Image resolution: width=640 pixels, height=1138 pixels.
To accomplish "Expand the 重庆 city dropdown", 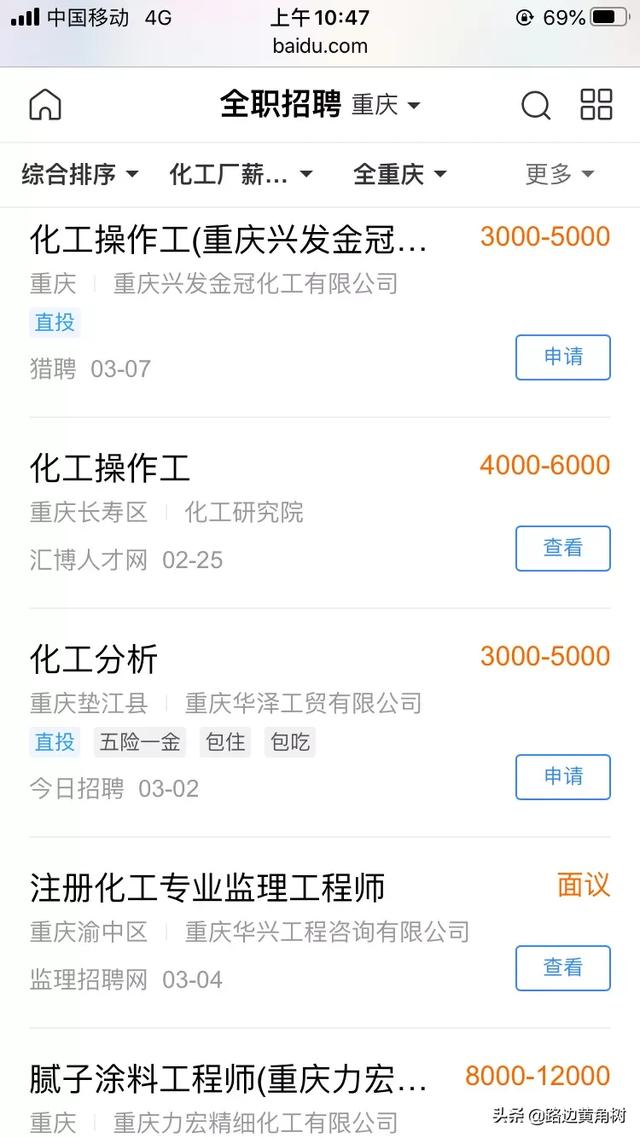I will [386, 105].
